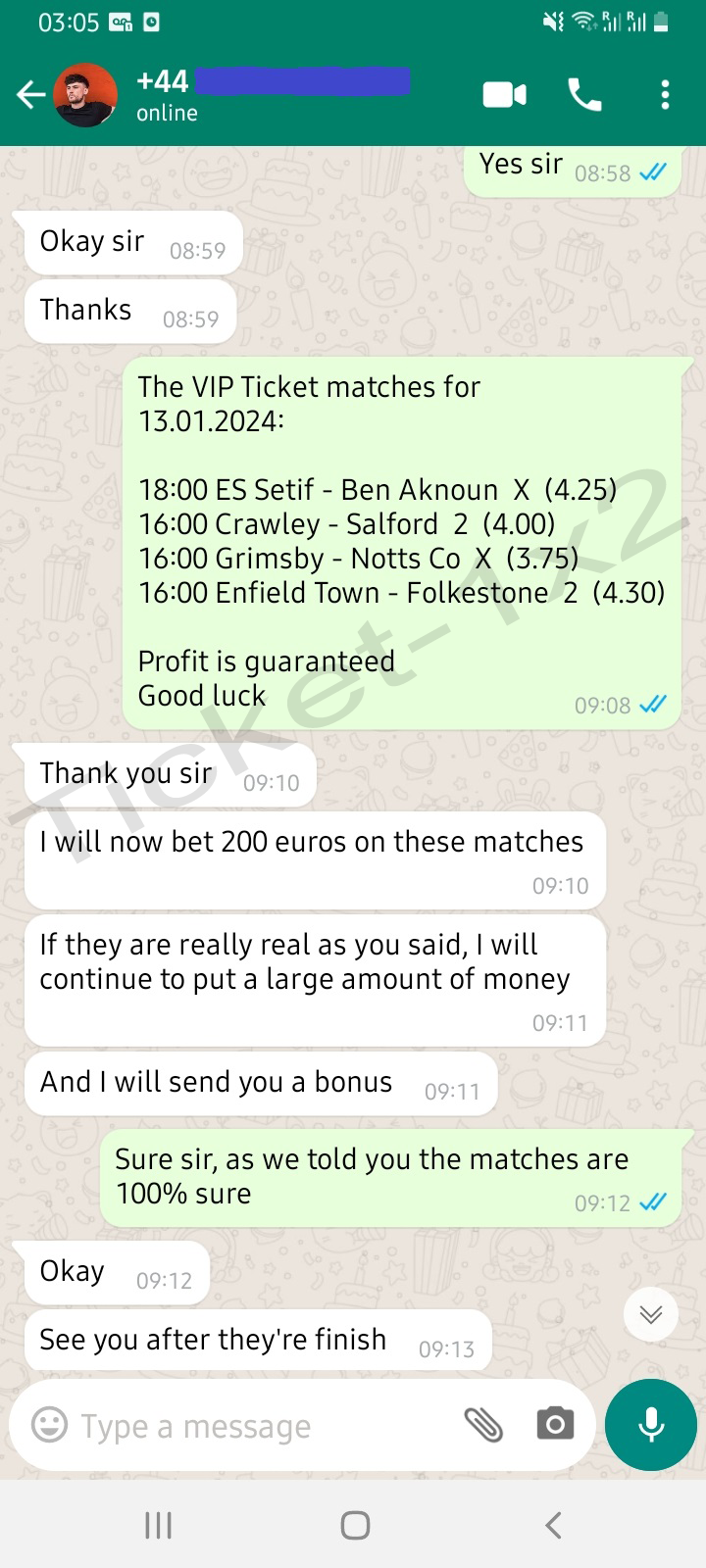Open the camera from message bar

tap(555, 1425)
